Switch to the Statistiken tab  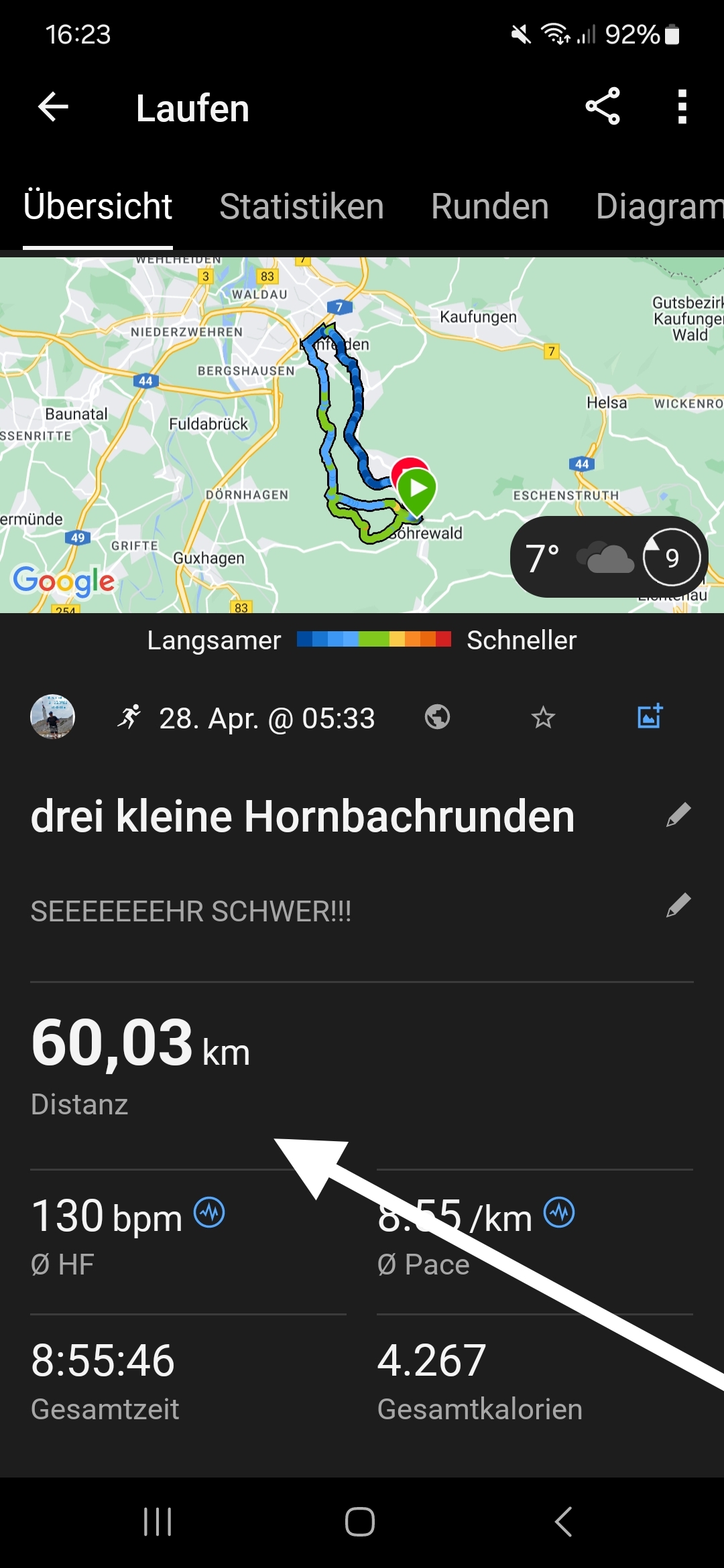click(x=302, y=206)
